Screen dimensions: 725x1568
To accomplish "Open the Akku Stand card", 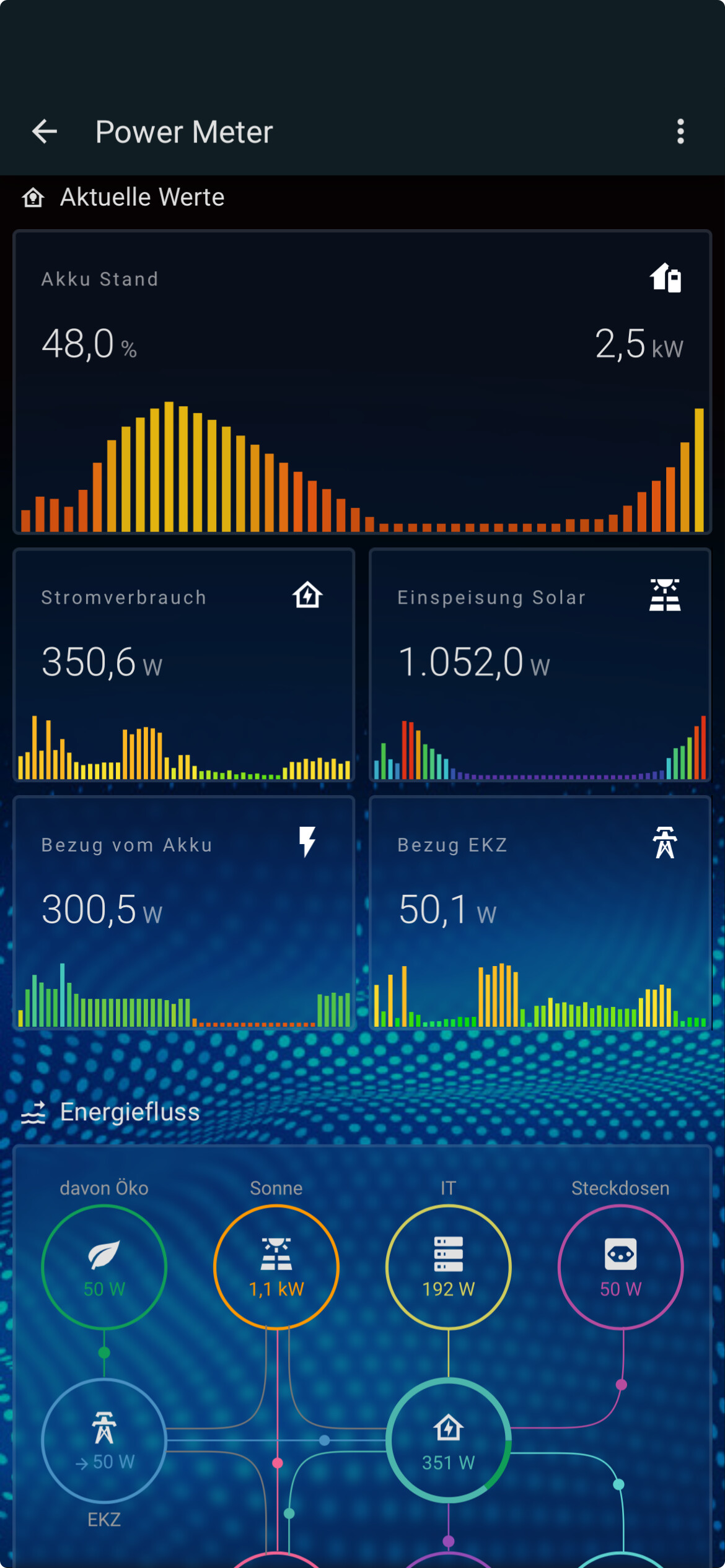I will coord(362,382).
